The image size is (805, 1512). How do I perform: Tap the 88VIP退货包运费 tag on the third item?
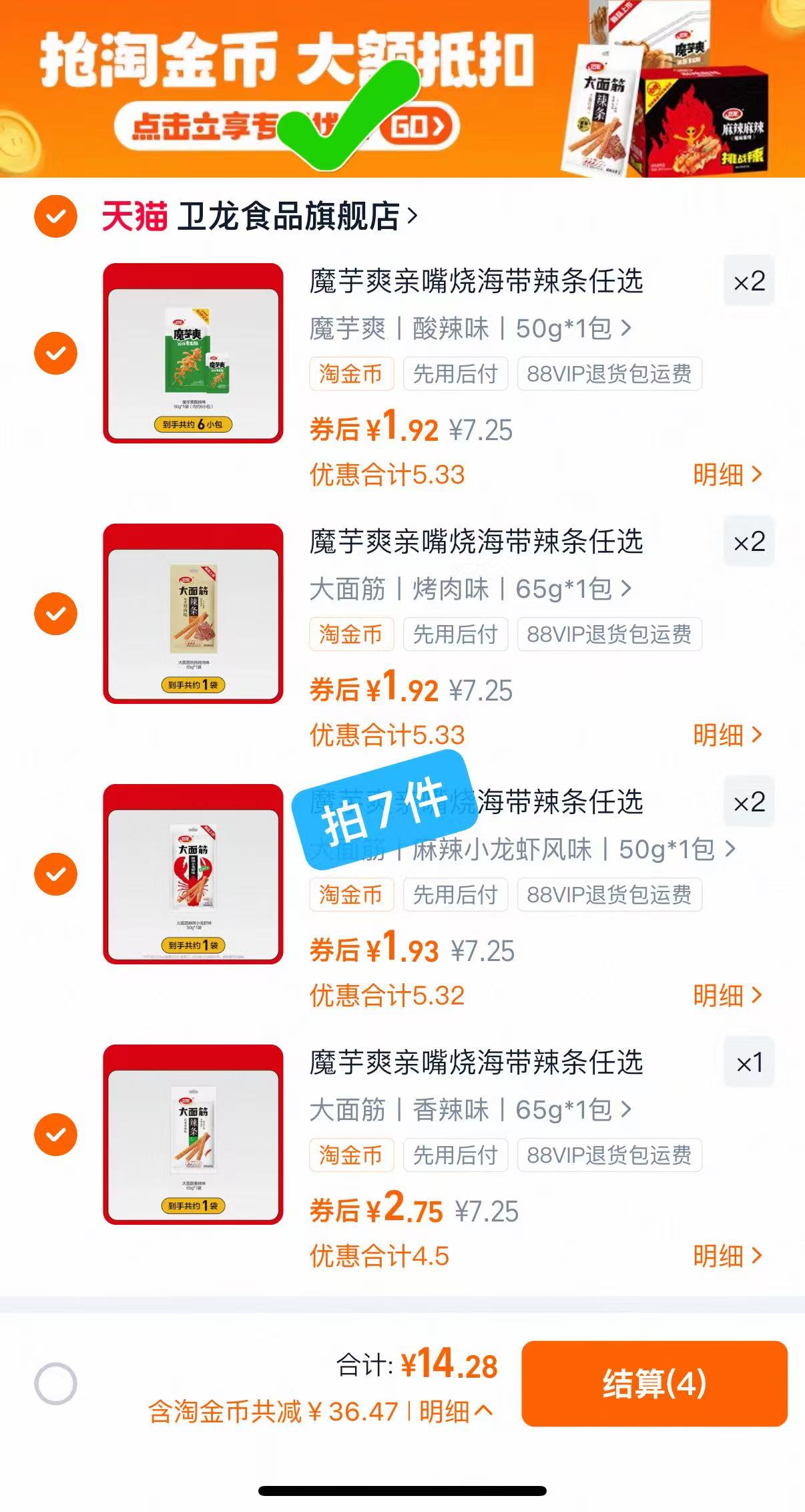click(611, 896)
